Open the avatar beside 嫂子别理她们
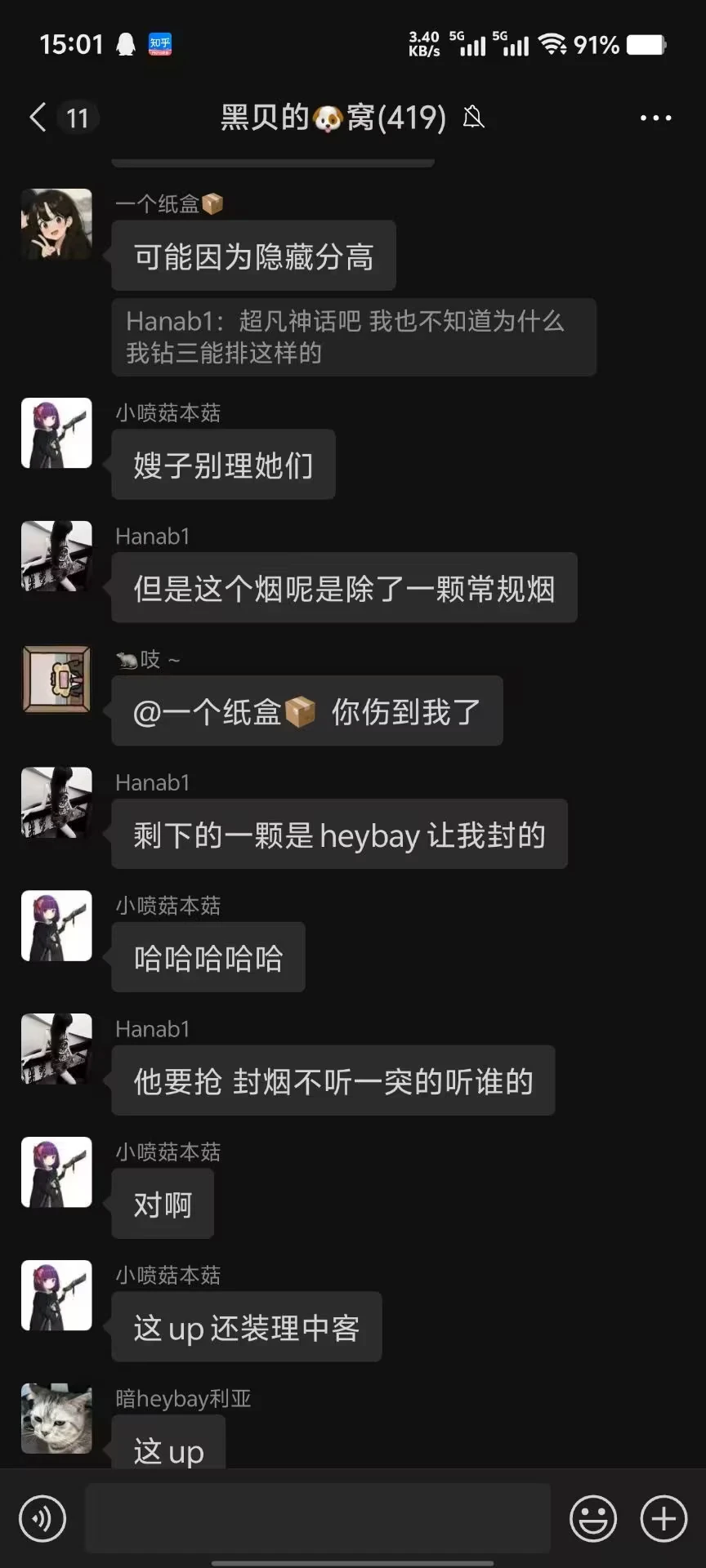The image size is (706, 1568). click(56, 433)
